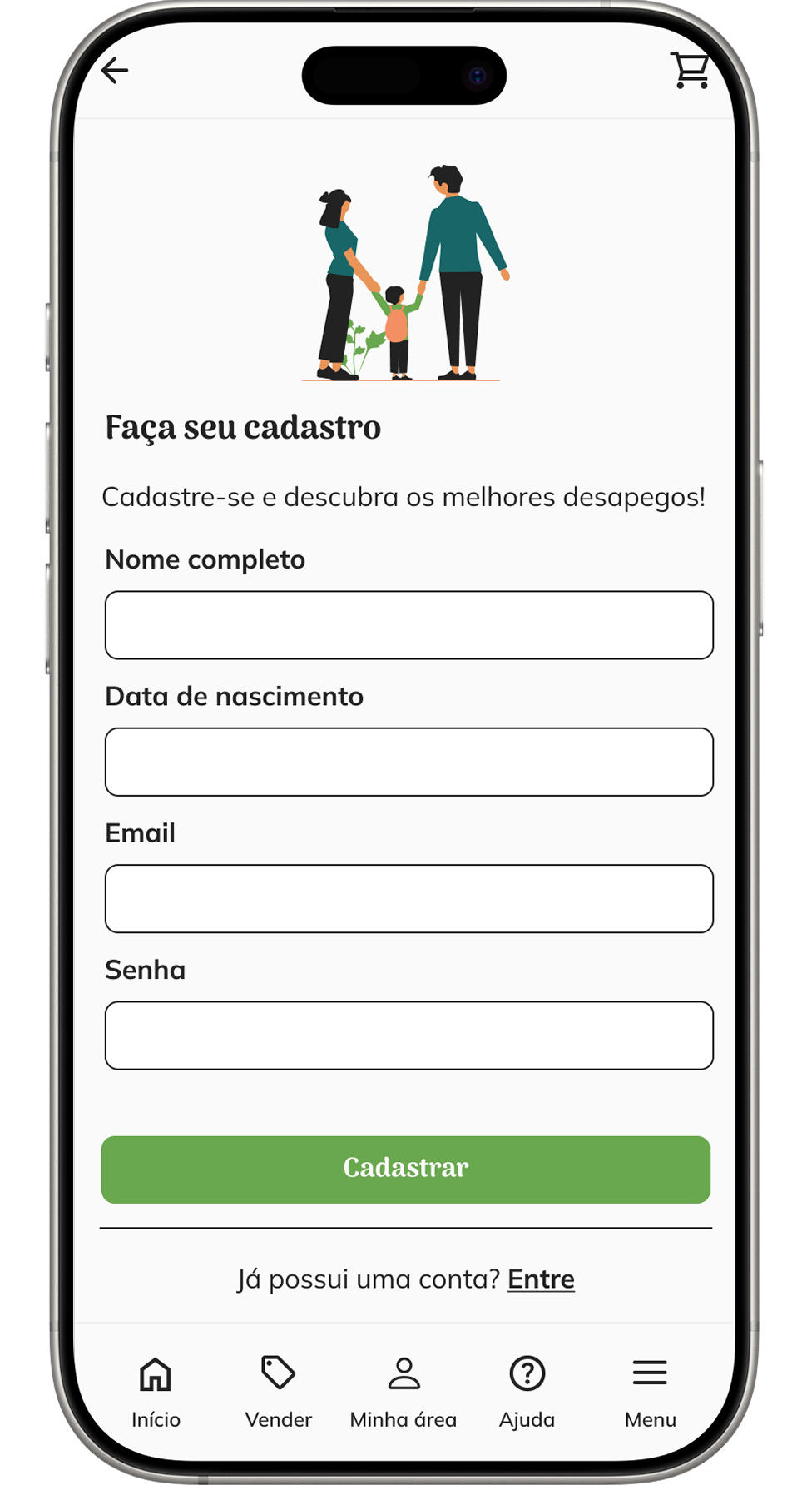The width and height of the screenshot is (812, 1485).
Task: Open the shopping cart
Action: tap(690, 70)
